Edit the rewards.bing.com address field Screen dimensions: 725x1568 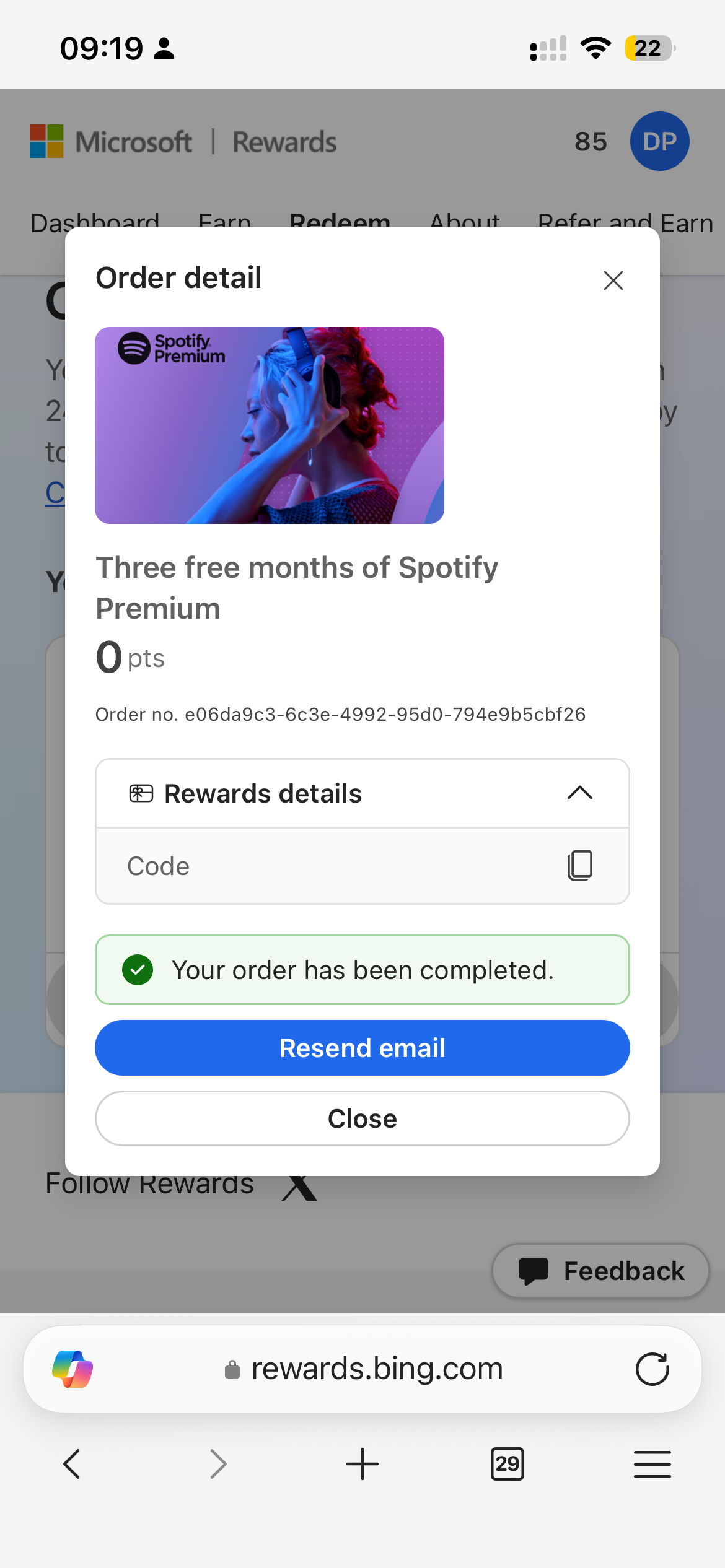click(376, 1369)
